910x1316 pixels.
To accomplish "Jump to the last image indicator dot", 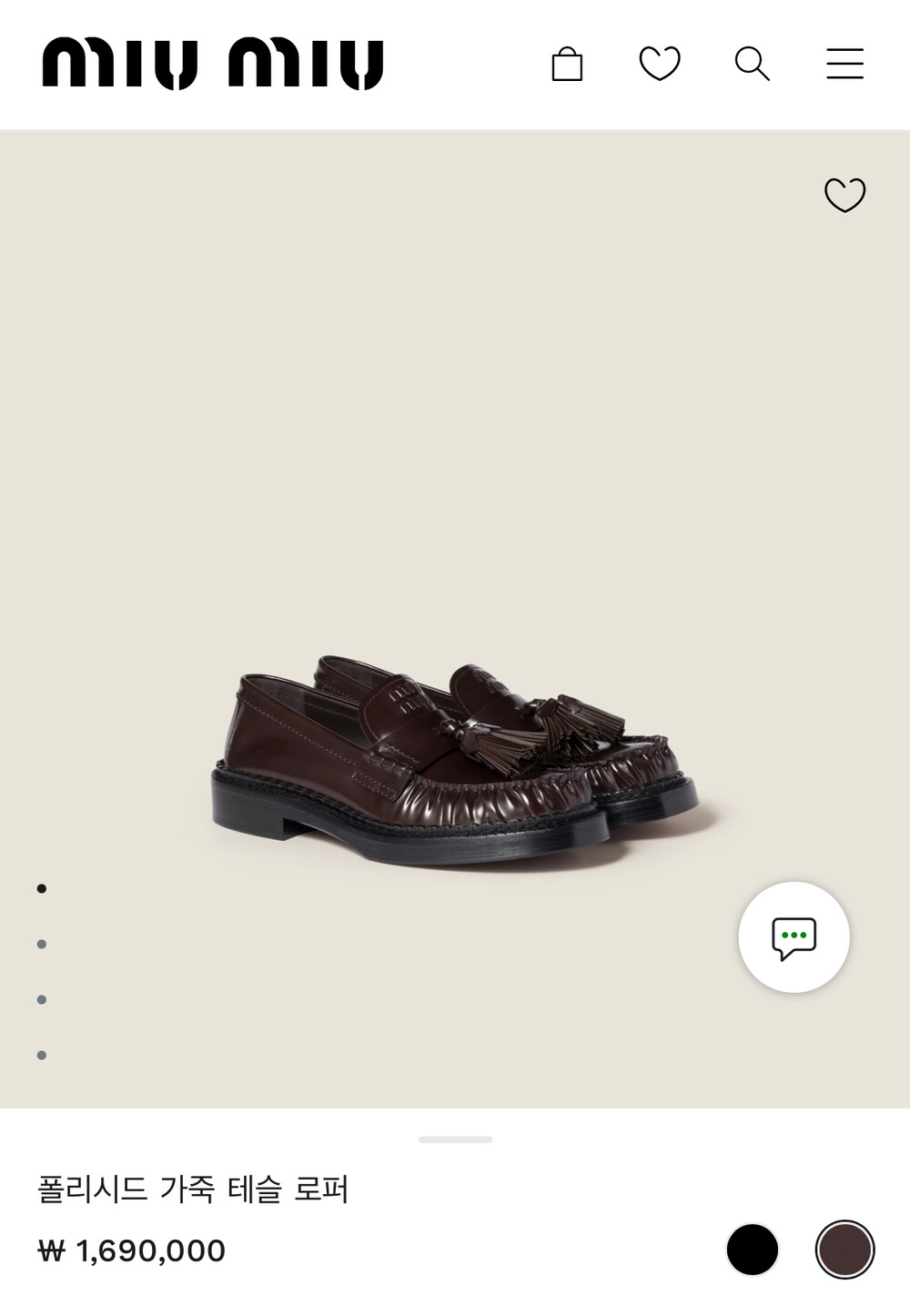I will click(42, 1056).
